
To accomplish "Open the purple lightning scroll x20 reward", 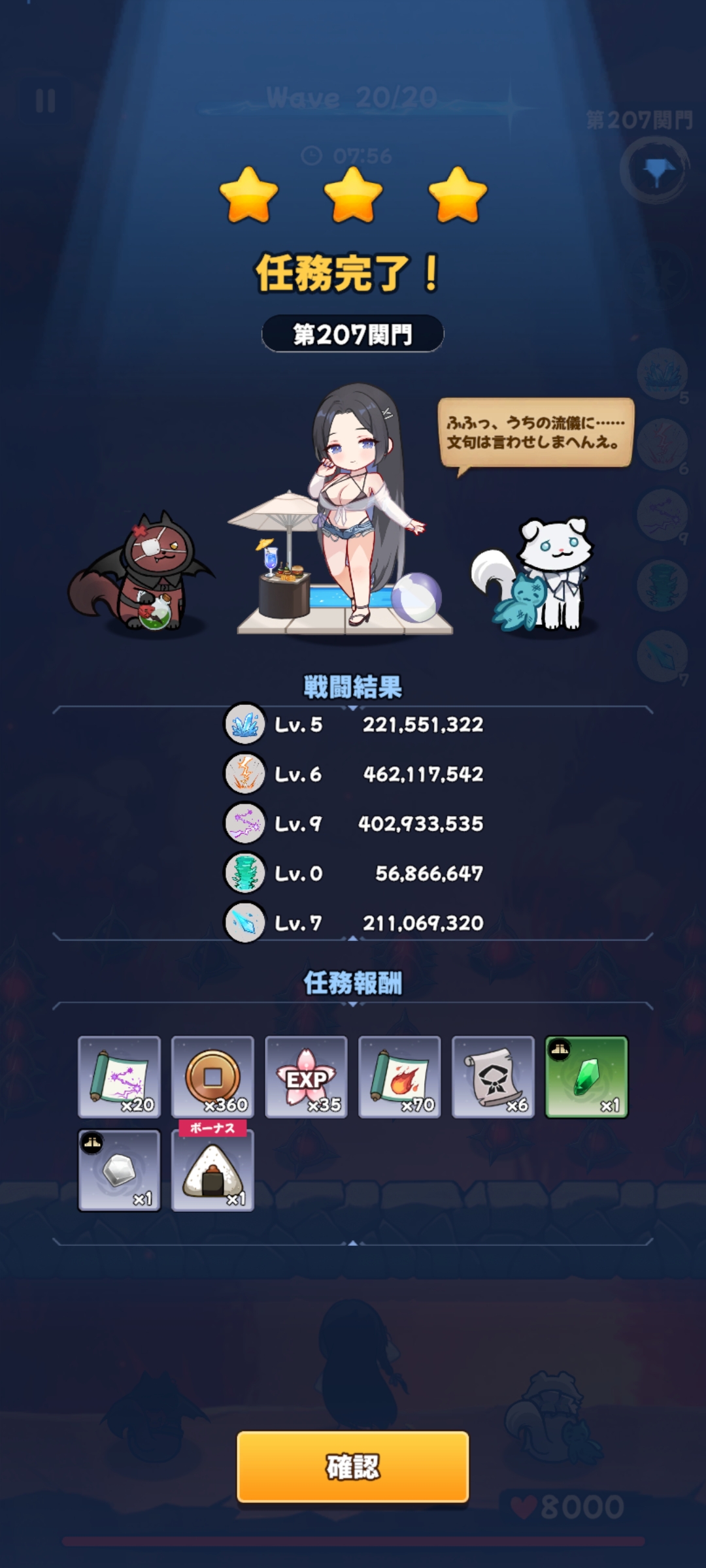I will pyautogui.click(x=119, y=1077).
